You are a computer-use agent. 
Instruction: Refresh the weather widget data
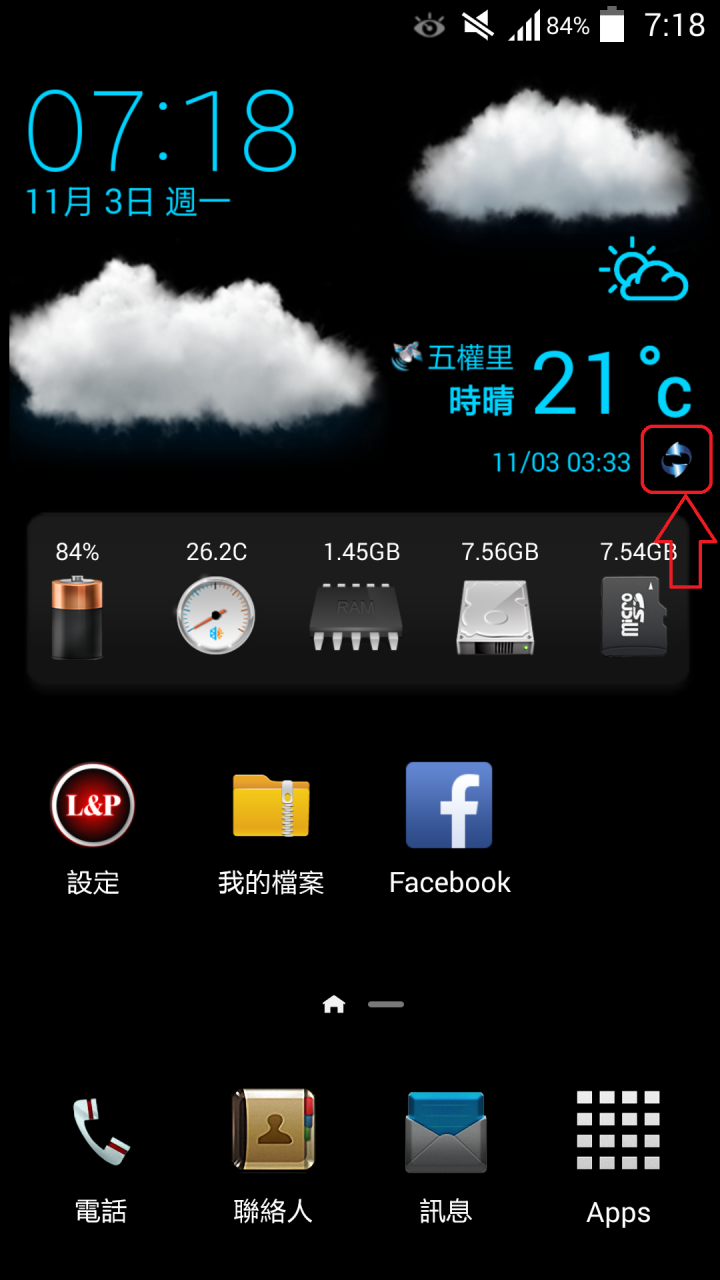pyautogui.click(x=676, y=460)
